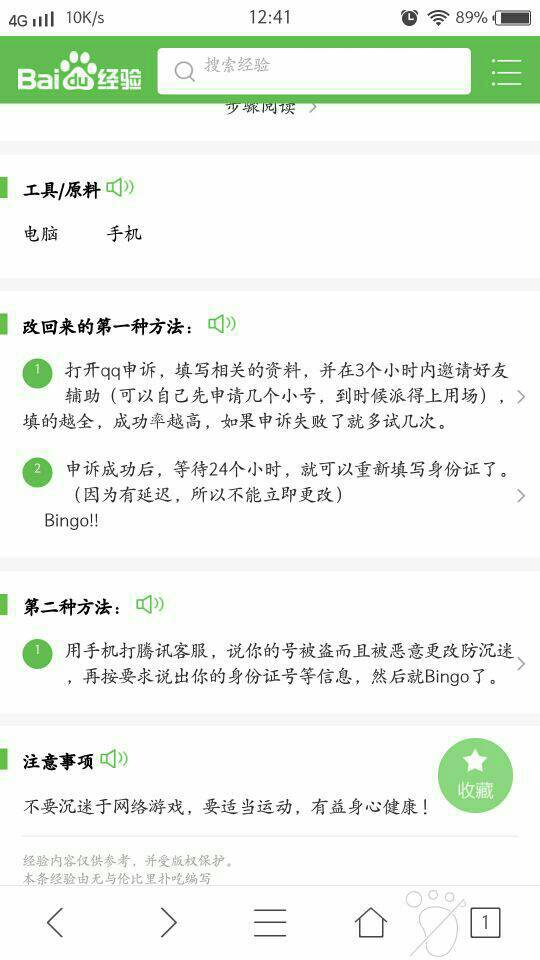Image resolution: width=540 pixels, height=960 pixels.
Task: Open the browser tabs switcher showing 1
Action: pos(486,922)
